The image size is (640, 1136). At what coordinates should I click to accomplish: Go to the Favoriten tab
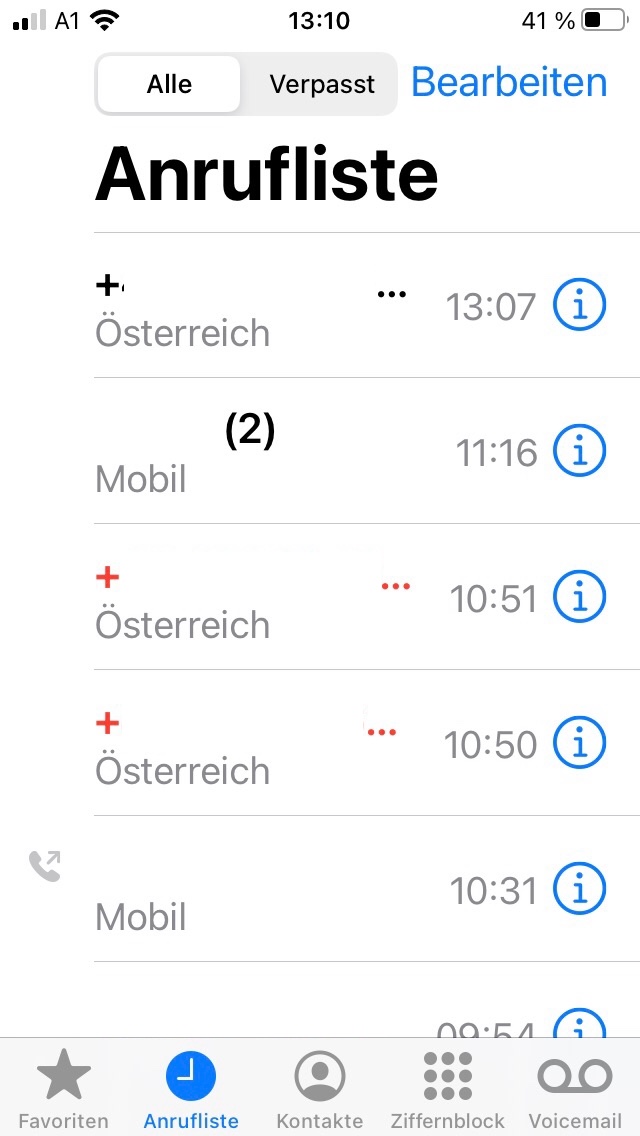[64, 1088]
